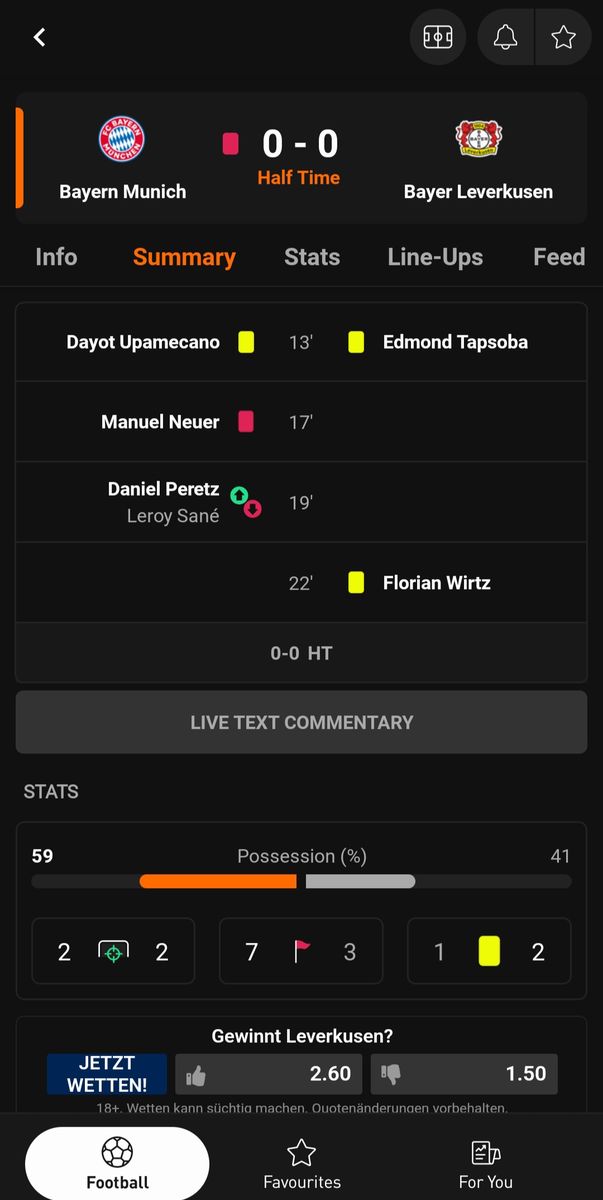Open Bayern Munich team page
This screenshot has height=1200, width=603.
click(x=122, y=158)
